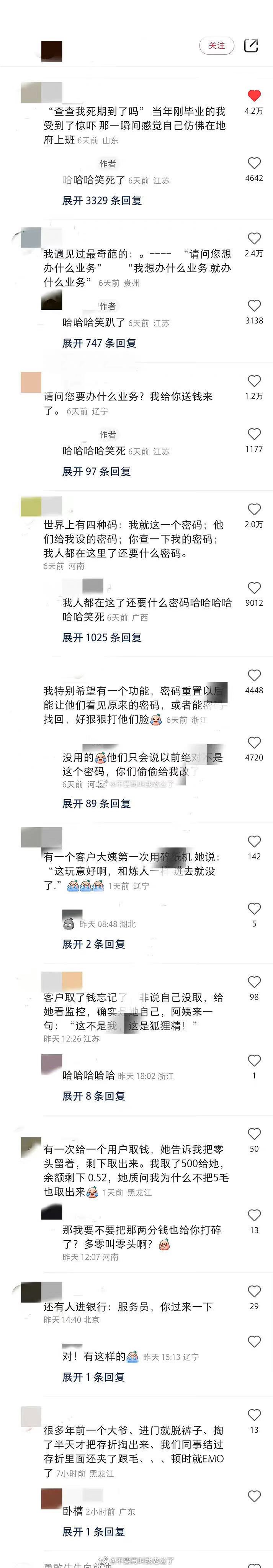Screen dimensions: 273x1568
Task: Expand the 89 replies
Action: pyautogui.click(x=96, y=804)
